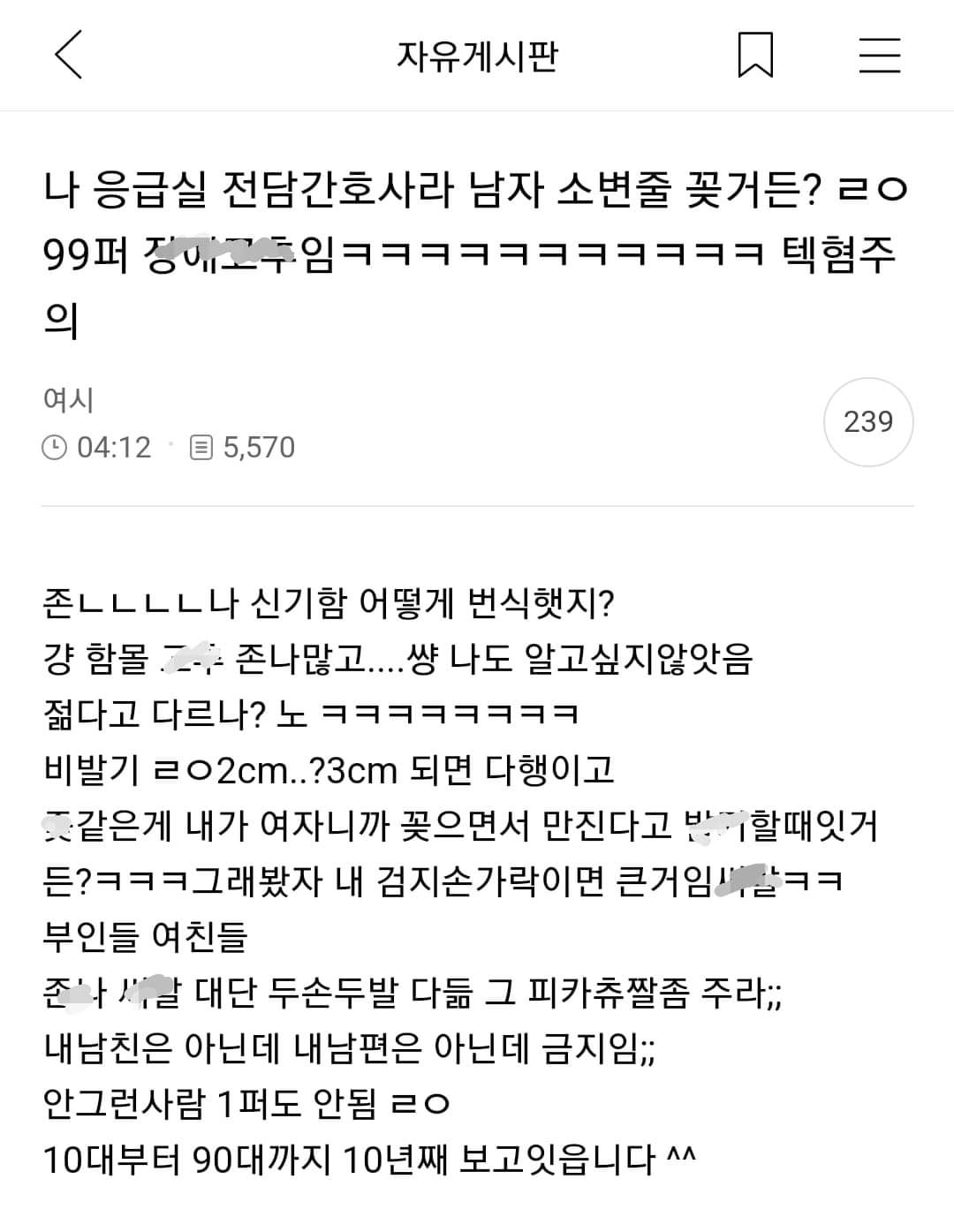954x1232 pixels.
Task: Open the 239 comments bubble
Action: pos(867,422)
